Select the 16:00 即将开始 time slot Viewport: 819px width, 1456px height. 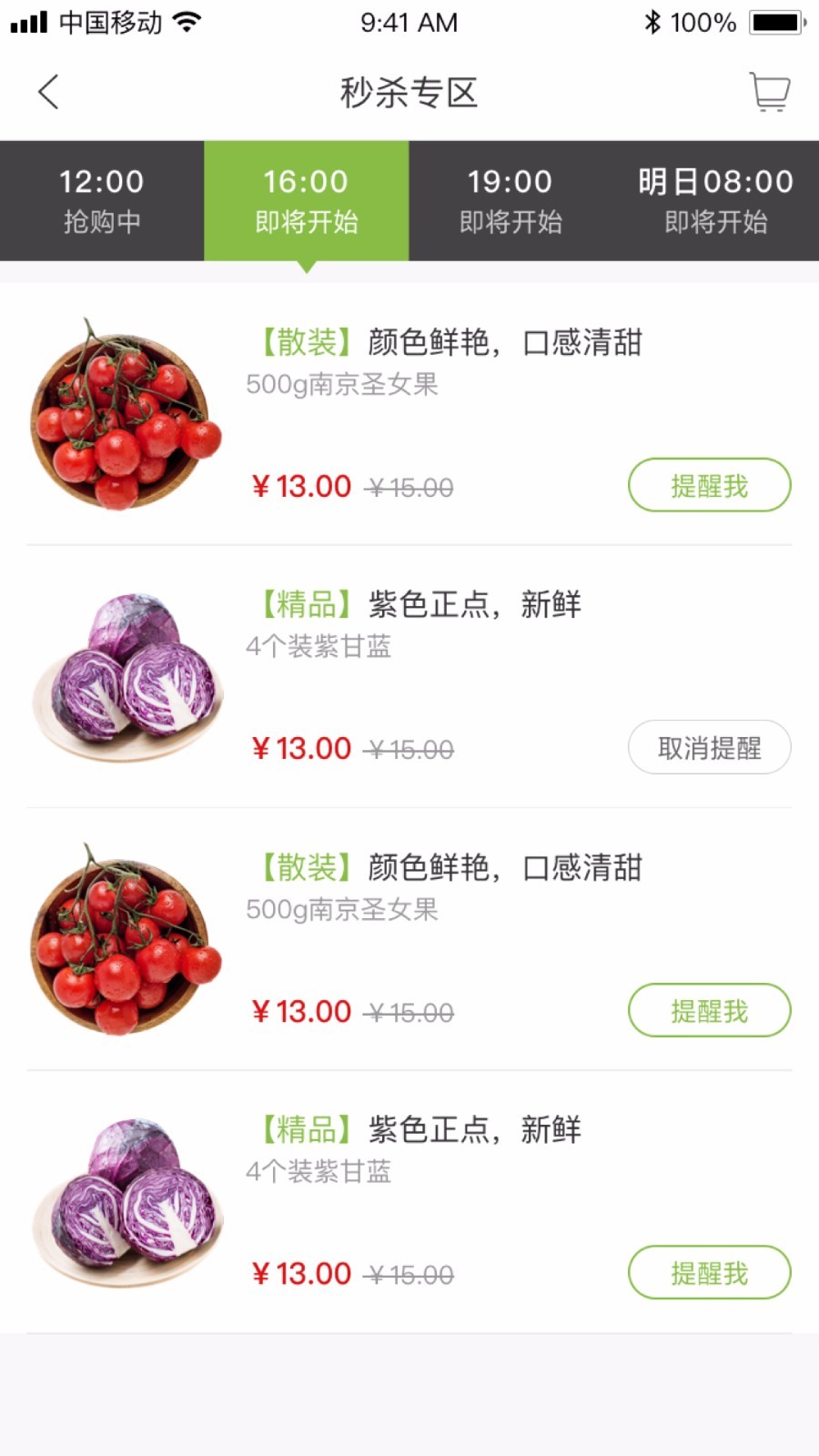[x=307, y=201]
